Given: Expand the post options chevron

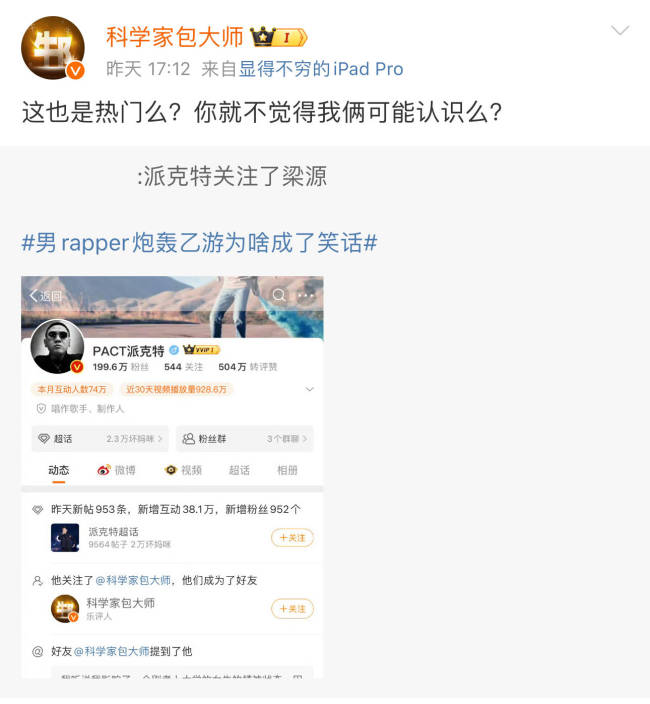Looking at the screenshot, I should click(620, 31).
